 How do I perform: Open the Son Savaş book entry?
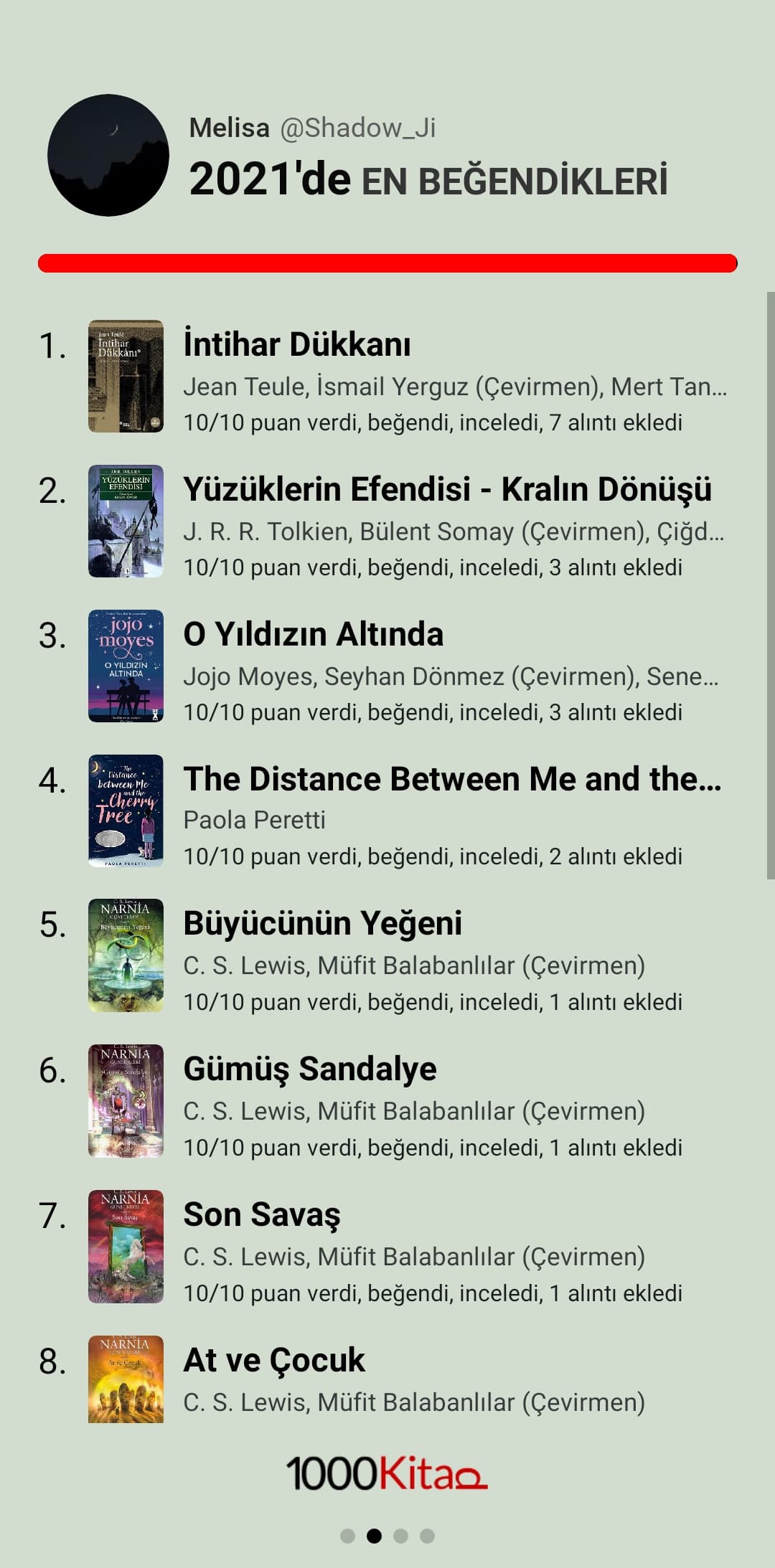(x=262, y=1215)
